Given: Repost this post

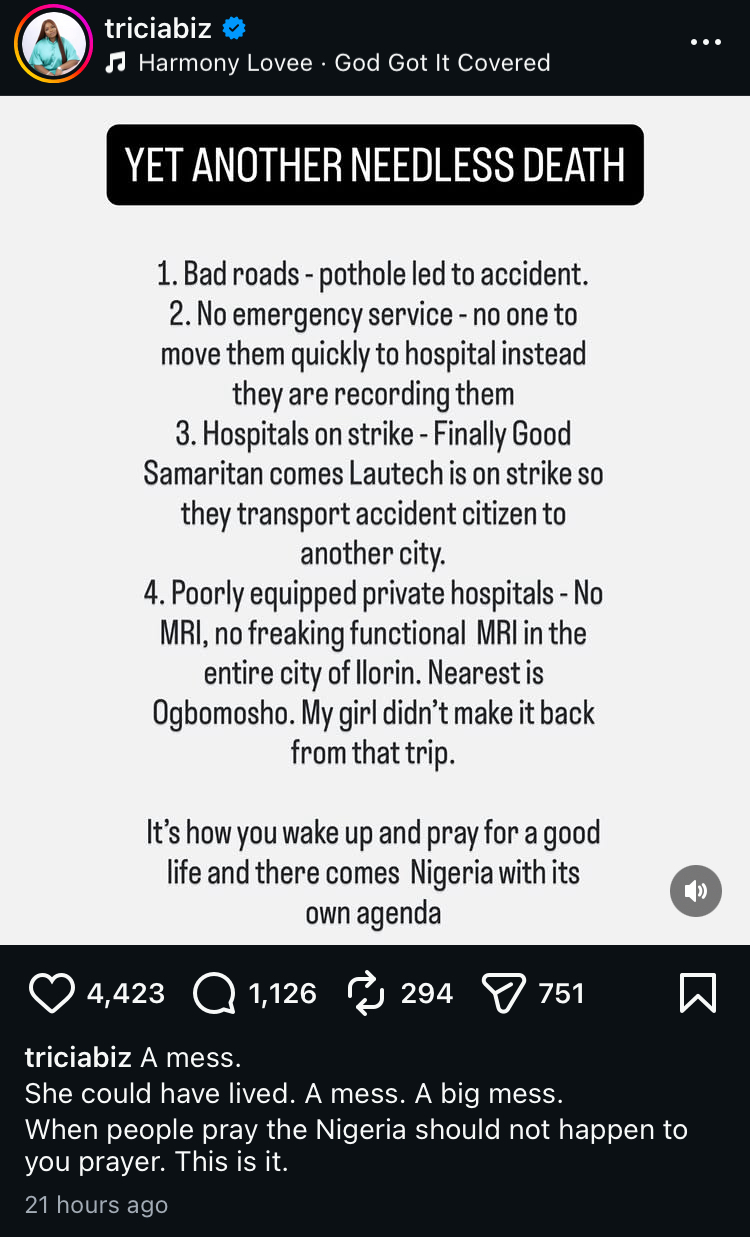Looking at the screenshot, I should point(365,993).
